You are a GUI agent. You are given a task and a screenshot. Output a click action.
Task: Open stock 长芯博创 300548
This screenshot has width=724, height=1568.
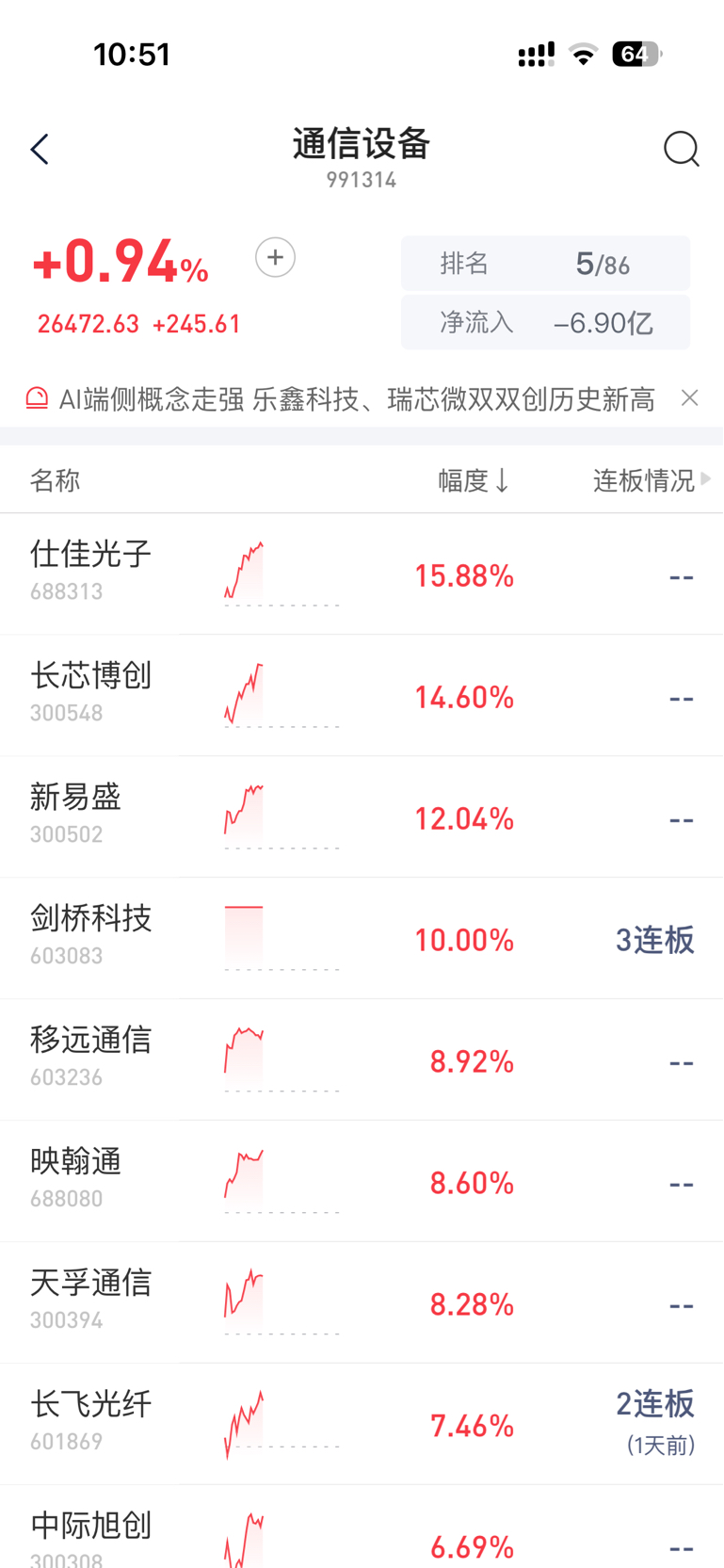click(362, 695)
